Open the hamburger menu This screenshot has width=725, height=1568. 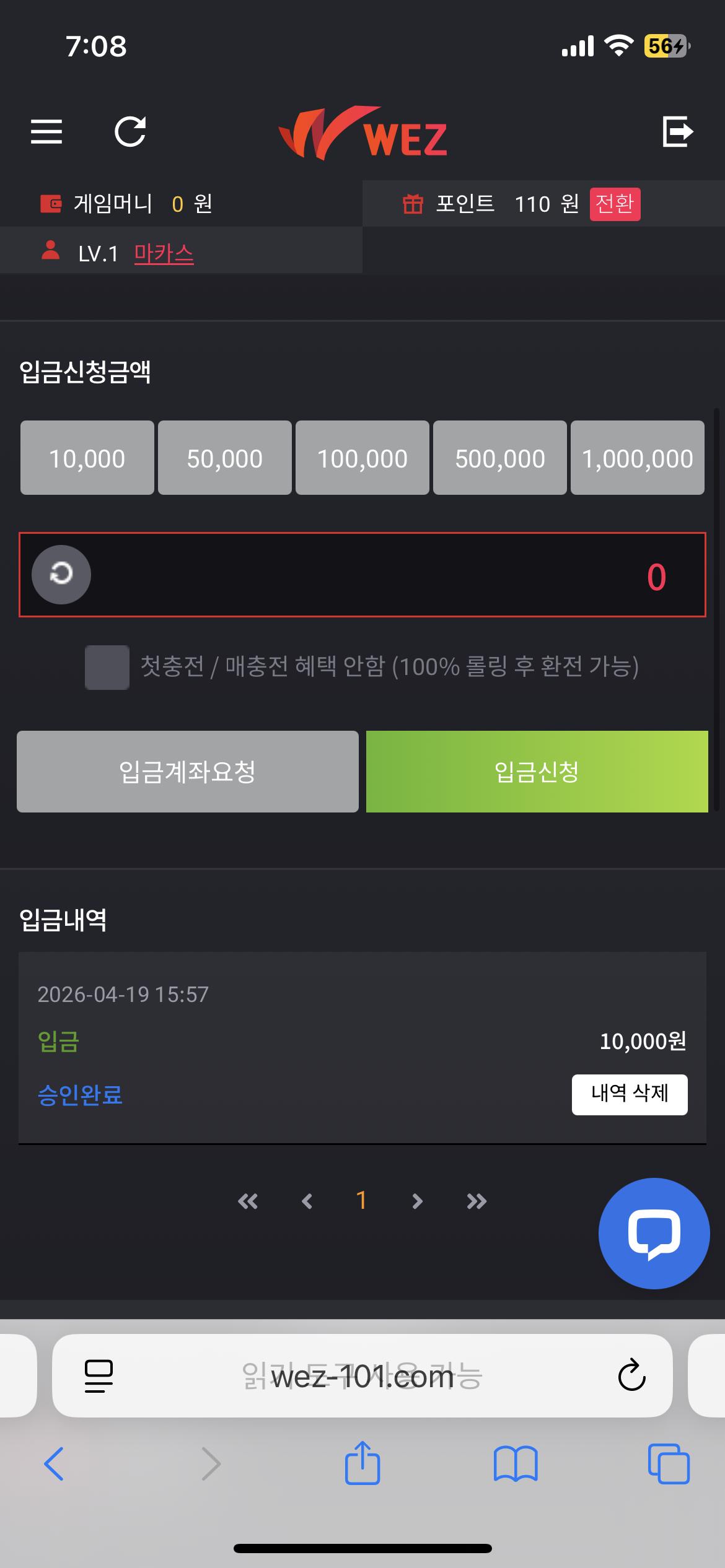coord(46,132)
